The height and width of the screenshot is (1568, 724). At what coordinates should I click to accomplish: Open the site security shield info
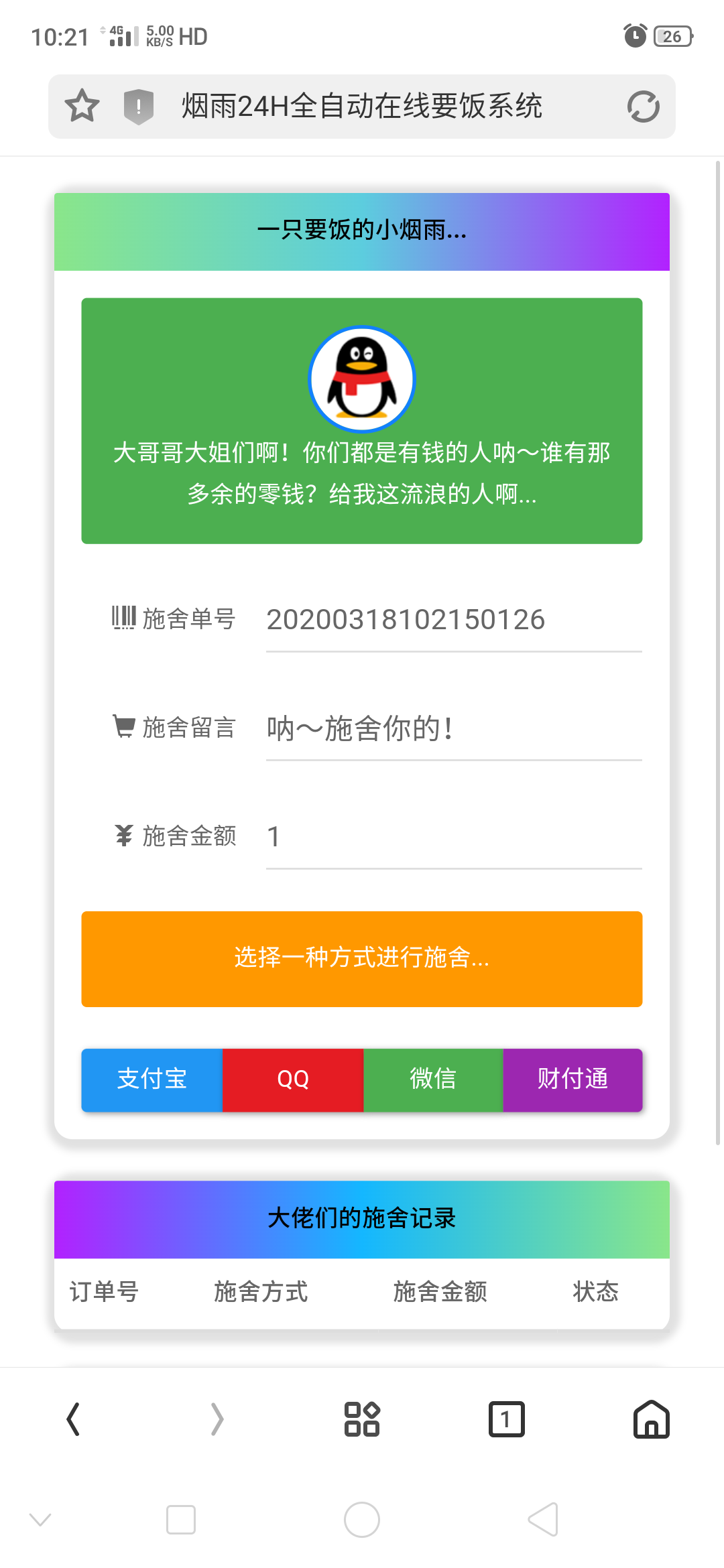[x=139, y=106]
